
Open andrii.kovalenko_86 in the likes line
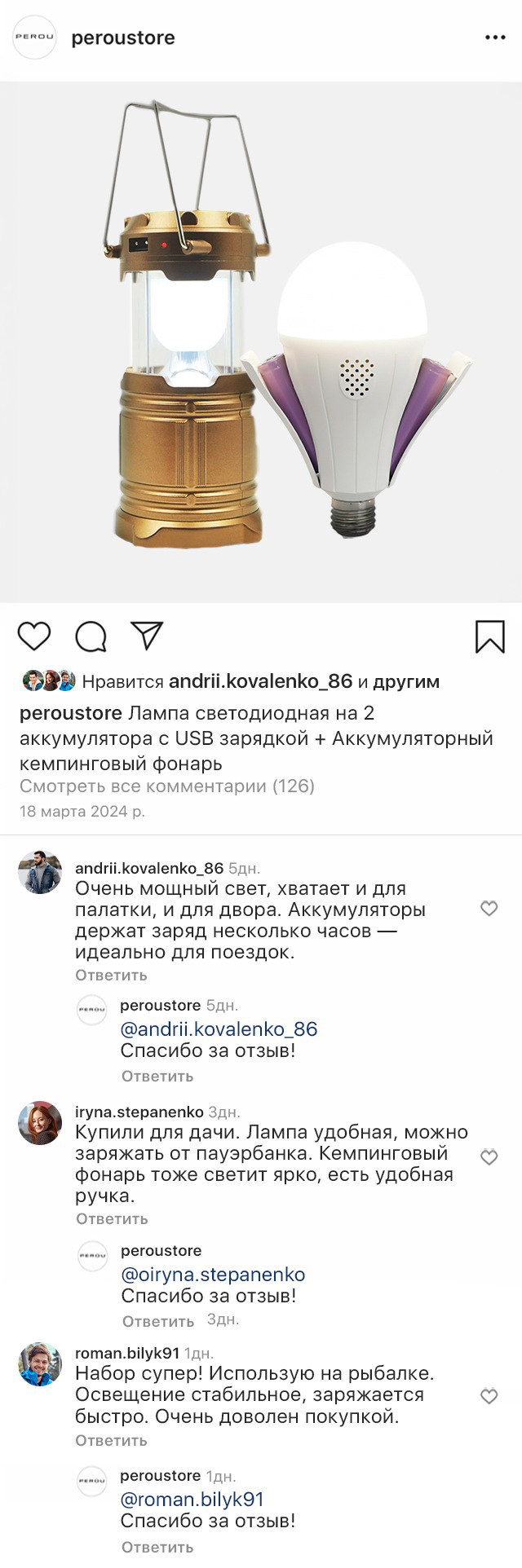tap(260, 680)
